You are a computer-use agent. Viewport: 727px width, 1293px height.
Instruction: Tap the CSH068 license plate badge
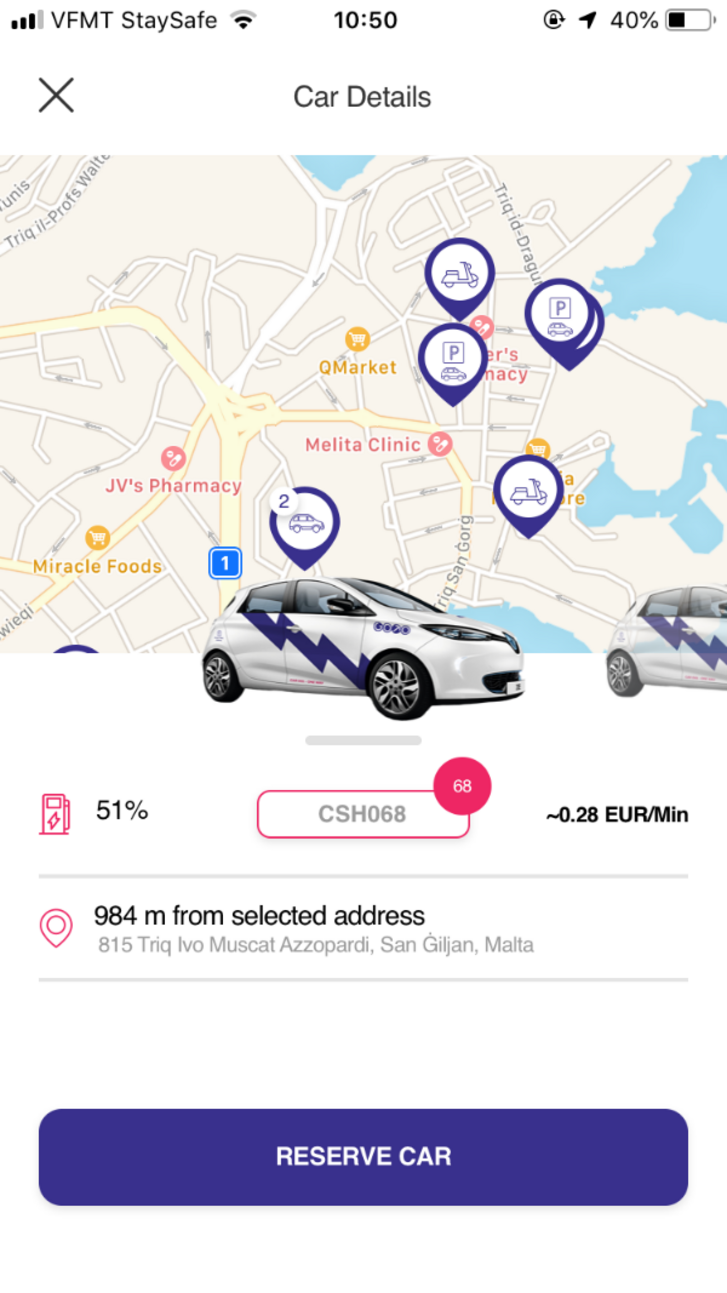pyautogui.click(x=362, y=814)
